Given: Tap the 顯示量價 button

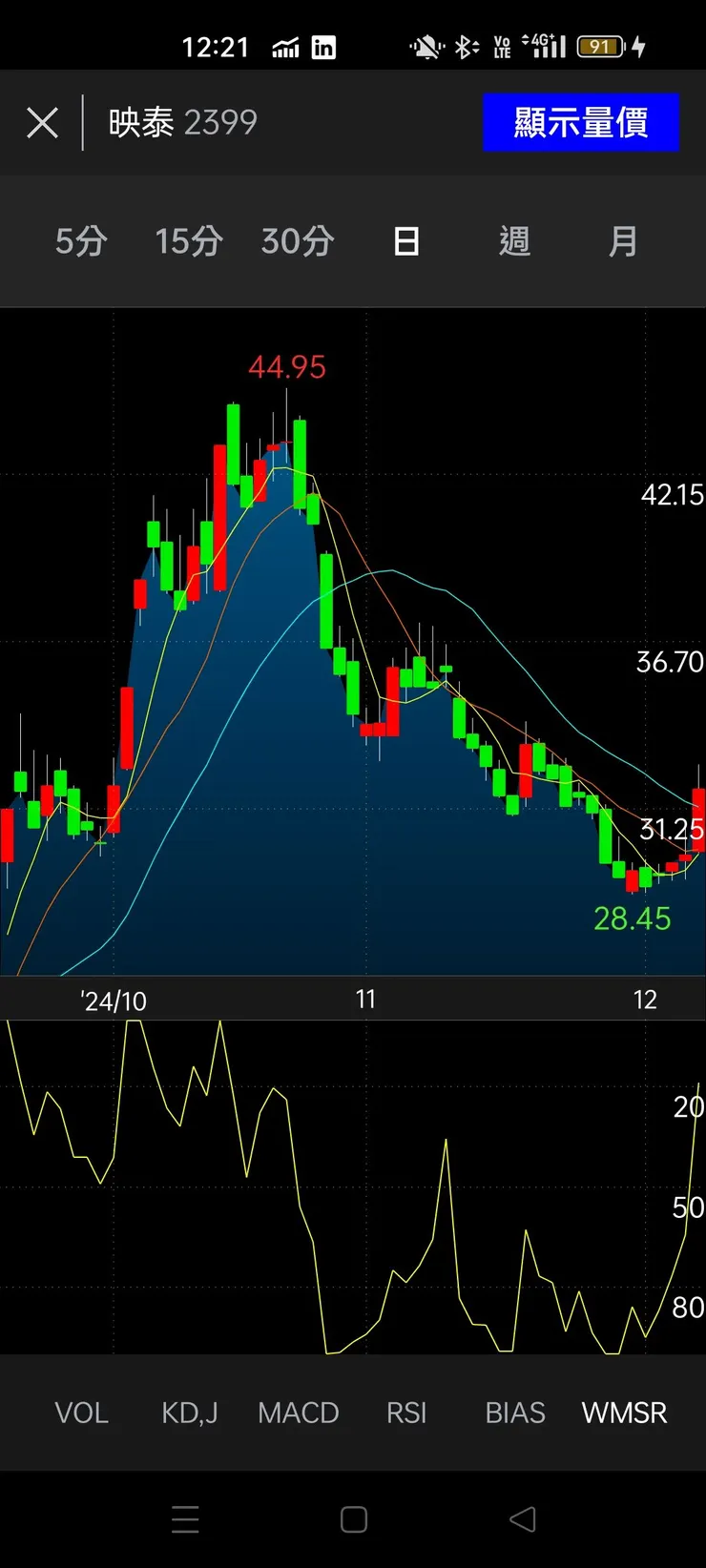Looking at the screenshot, I should (x=580, y=123).
